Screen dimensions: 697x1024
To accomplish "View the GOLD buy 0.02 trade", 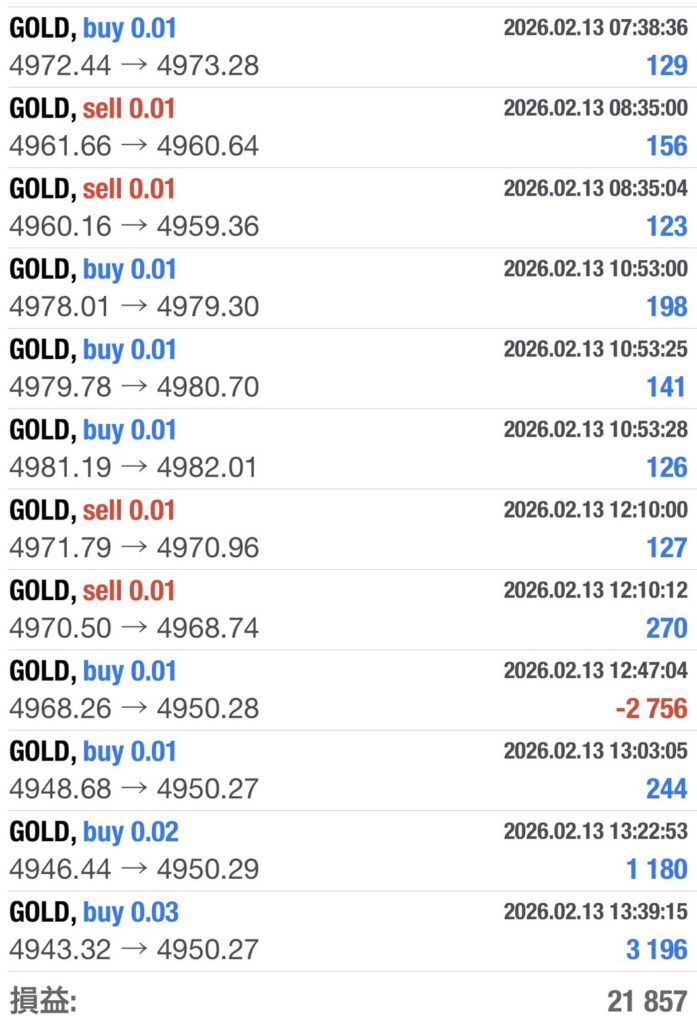I will coord(348,850).
